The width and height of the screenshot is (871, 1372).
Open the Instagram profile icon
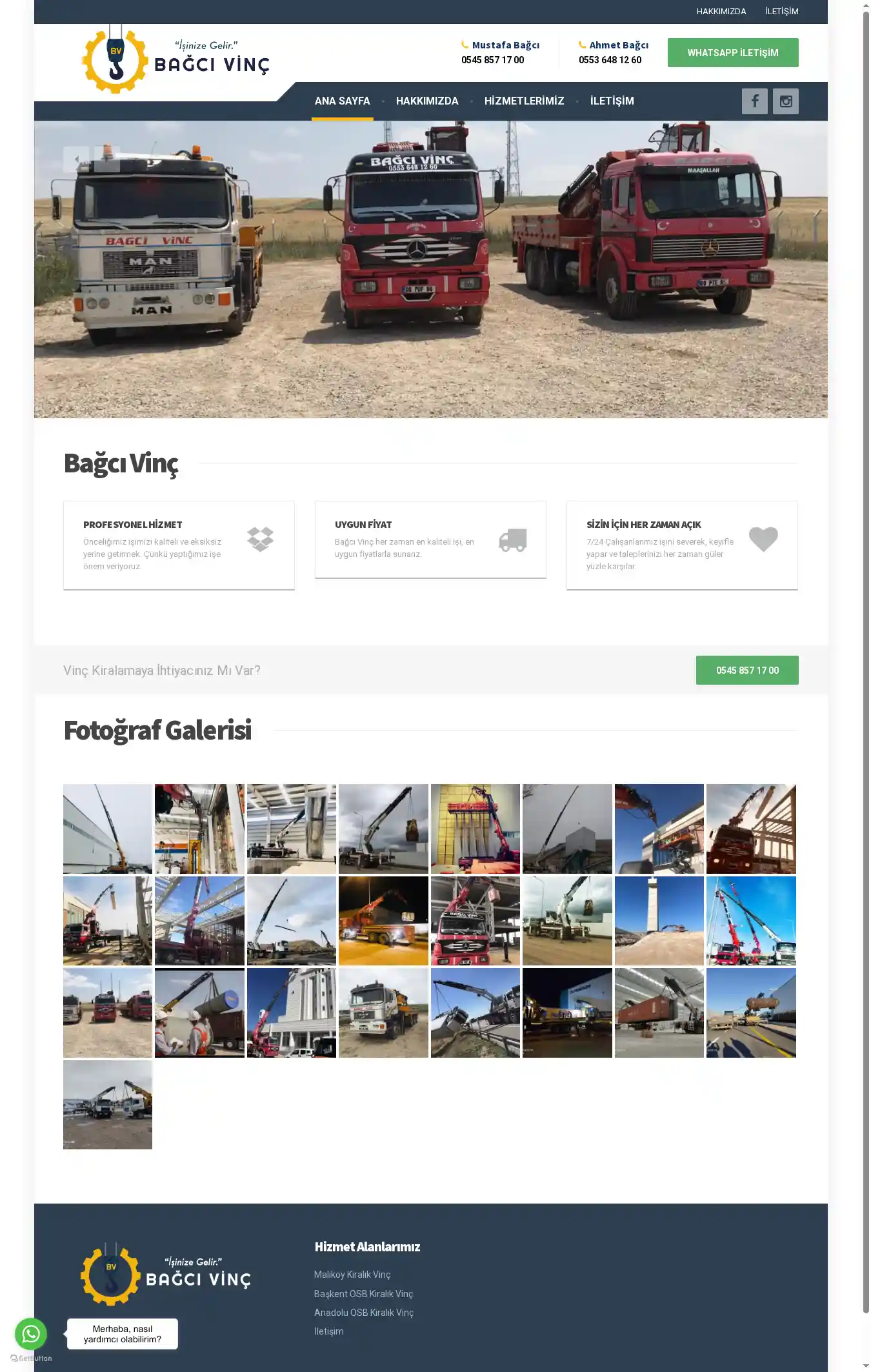785,101
